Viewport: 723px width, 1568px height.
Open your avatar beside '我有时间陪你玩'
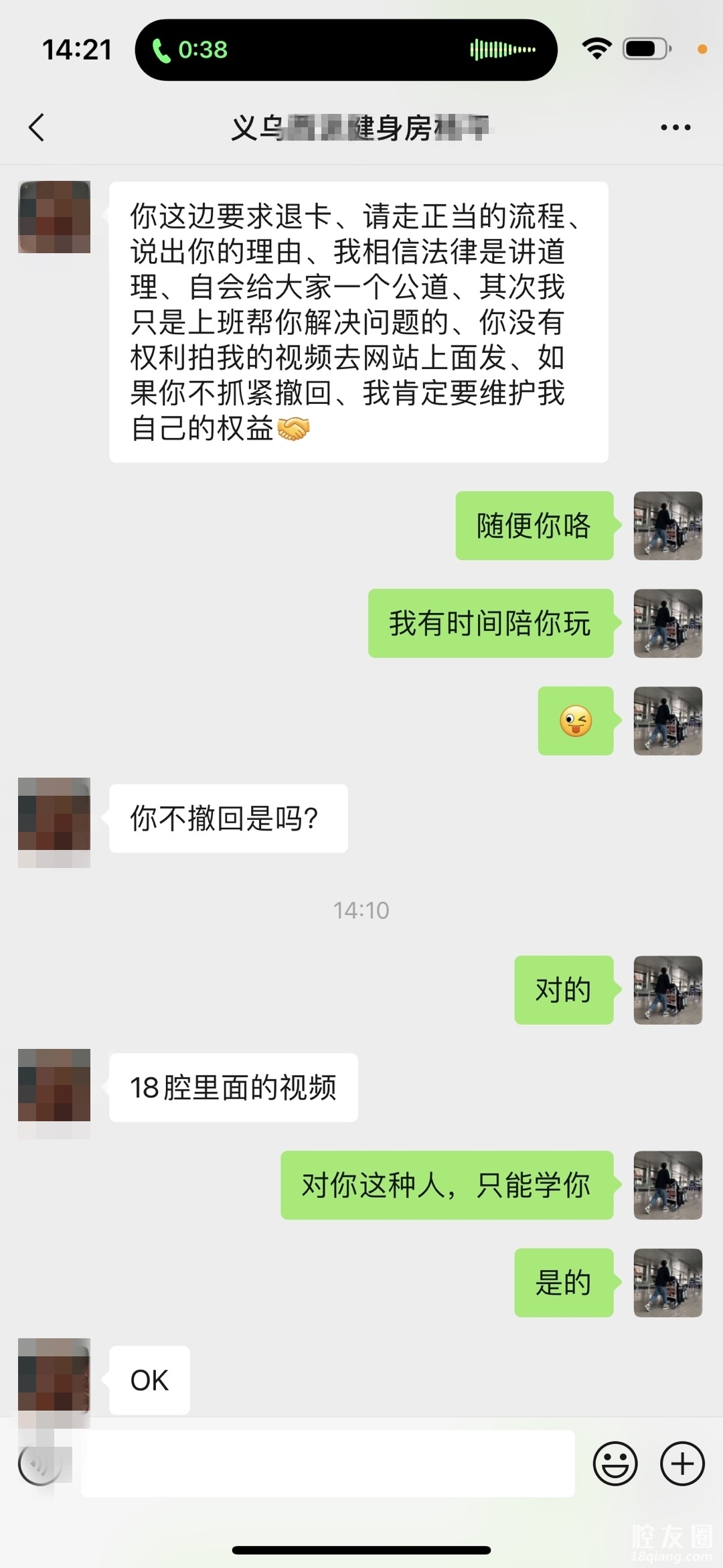point(667,623)
